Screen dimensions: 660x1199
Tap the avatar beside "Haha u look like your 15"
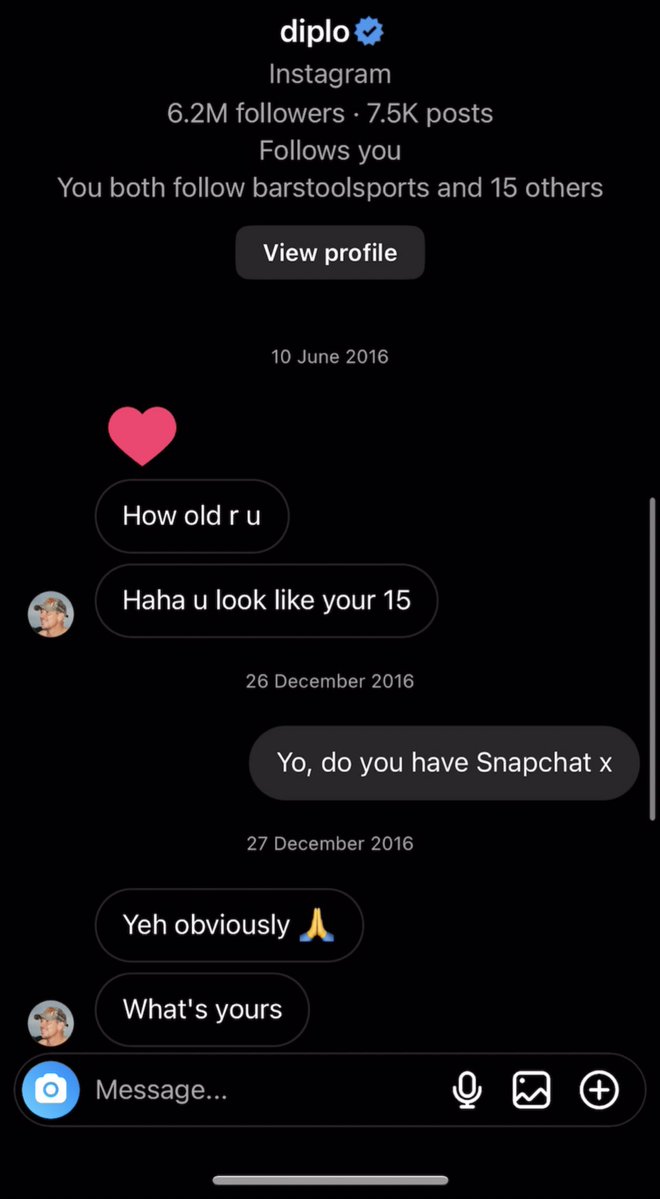pos(50,614)
